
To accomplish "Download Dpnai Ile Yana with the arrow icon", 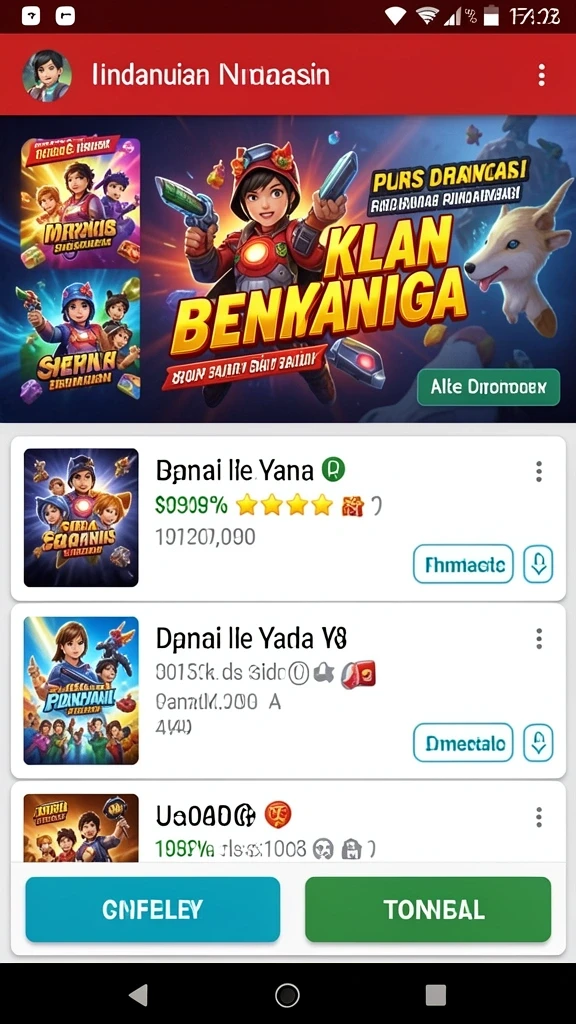I will [x=539, y=564].
